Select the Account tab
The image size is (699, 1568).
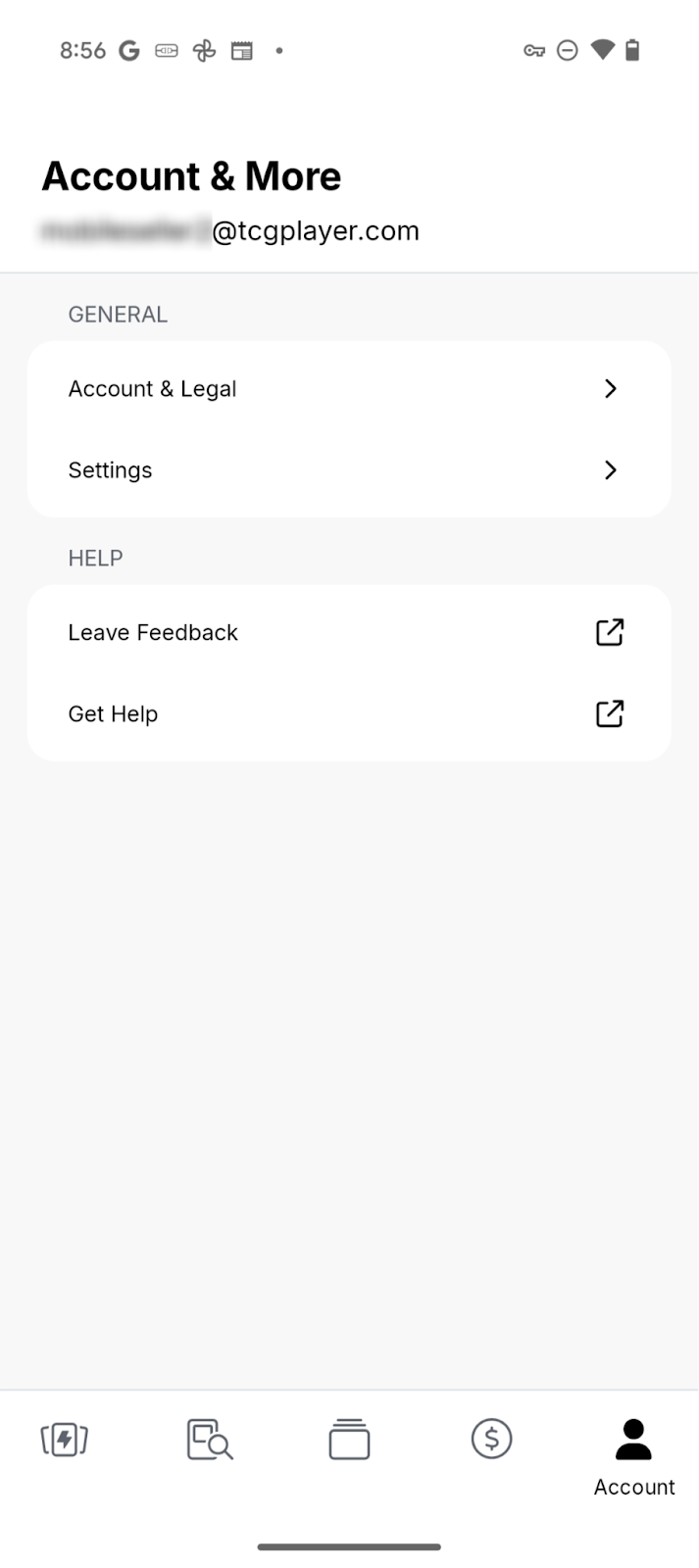(633, 1455)
